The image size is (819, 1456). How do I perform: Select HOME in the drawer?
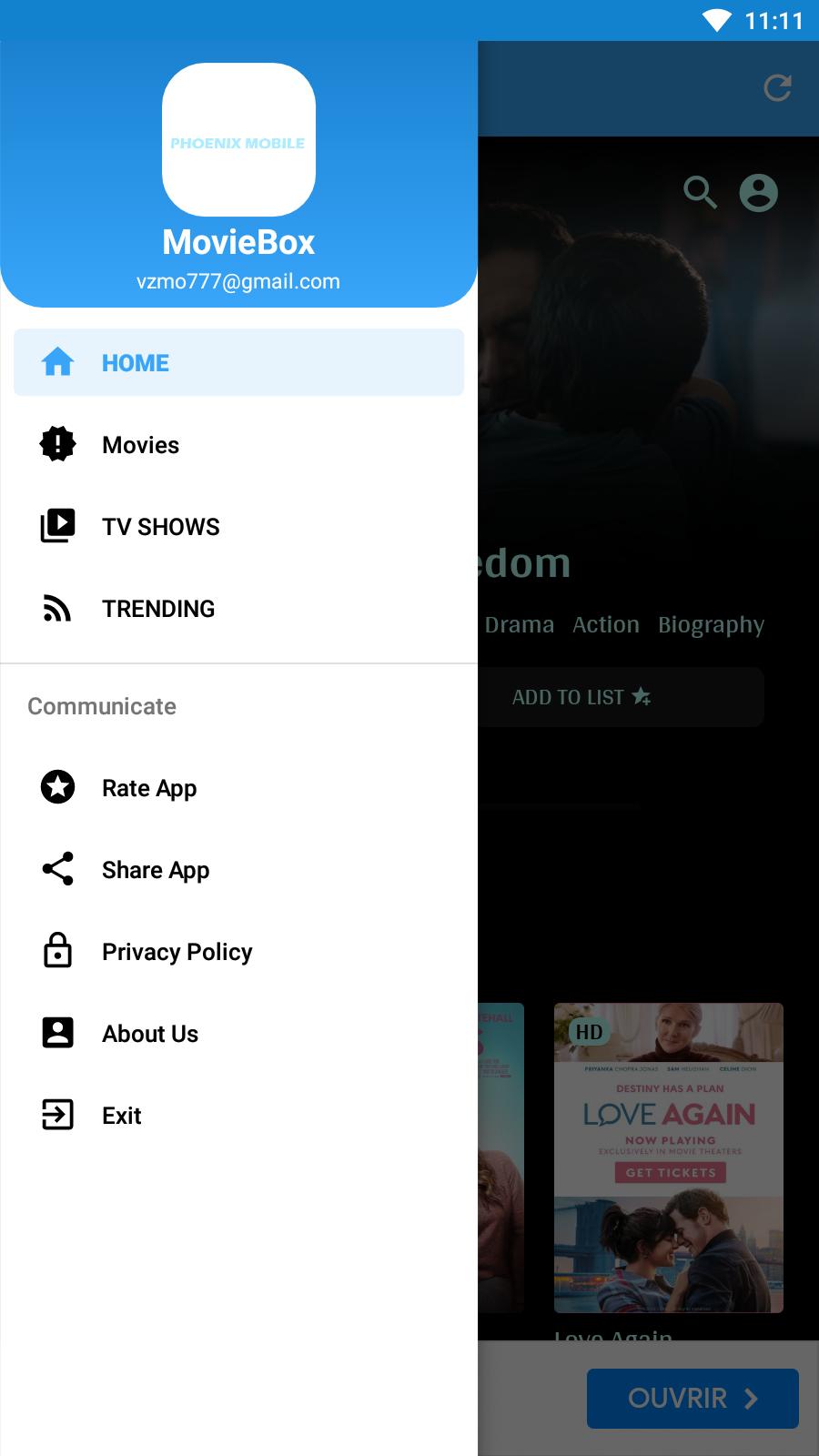click(238, 362)
